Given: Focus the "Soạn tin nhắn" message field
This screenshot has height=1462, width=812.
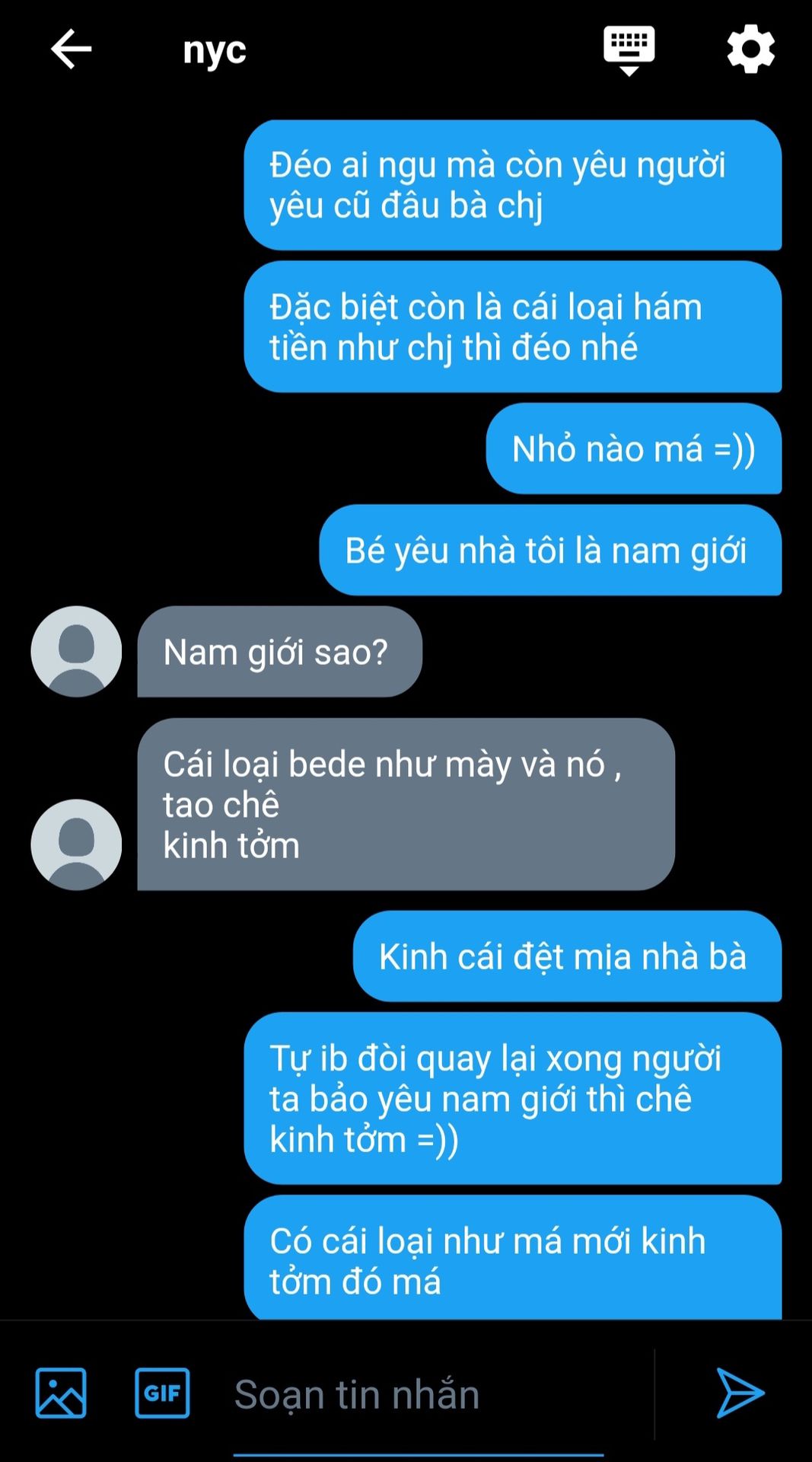Looking at the screenshot, I should point(419,1395).
